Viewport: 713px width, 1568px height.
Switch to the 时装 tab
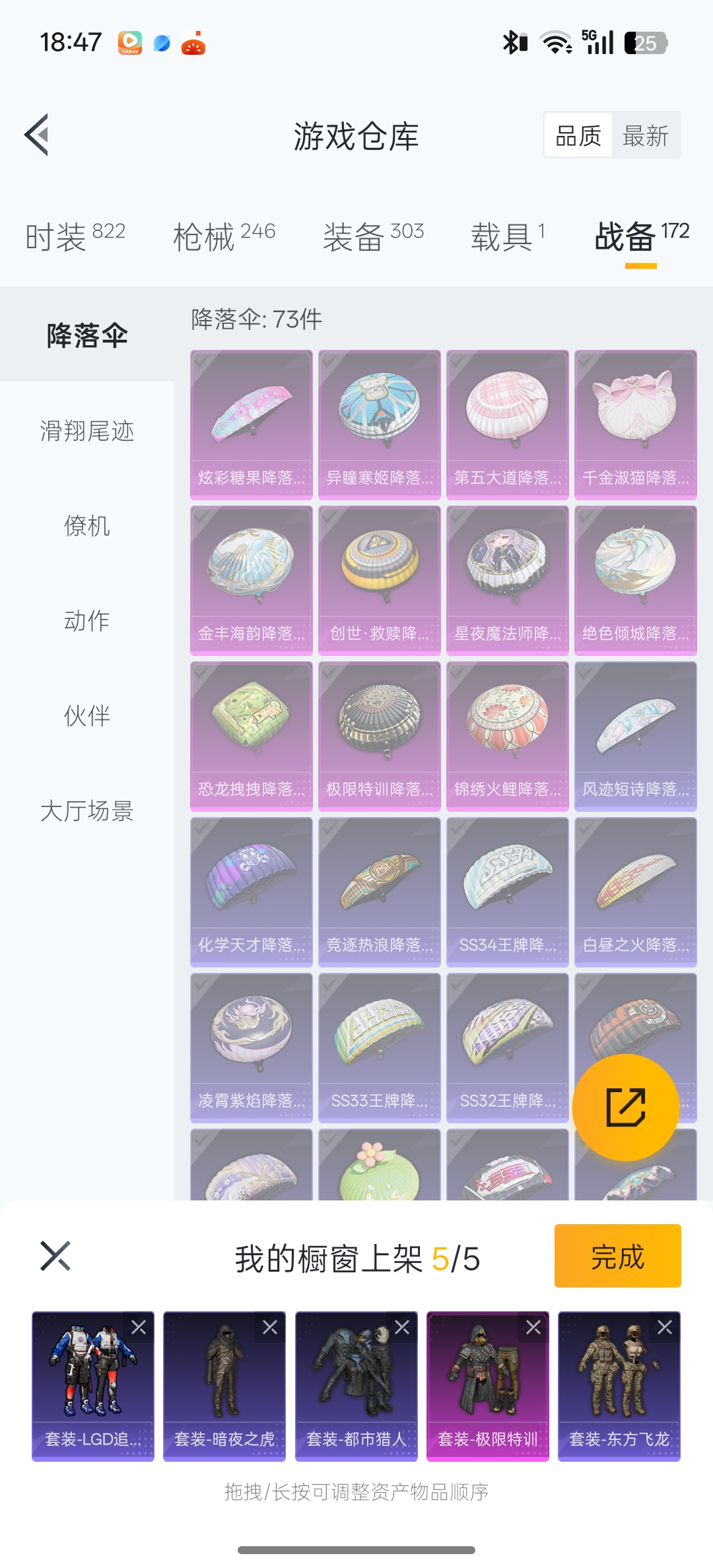(x=75, y=236)
